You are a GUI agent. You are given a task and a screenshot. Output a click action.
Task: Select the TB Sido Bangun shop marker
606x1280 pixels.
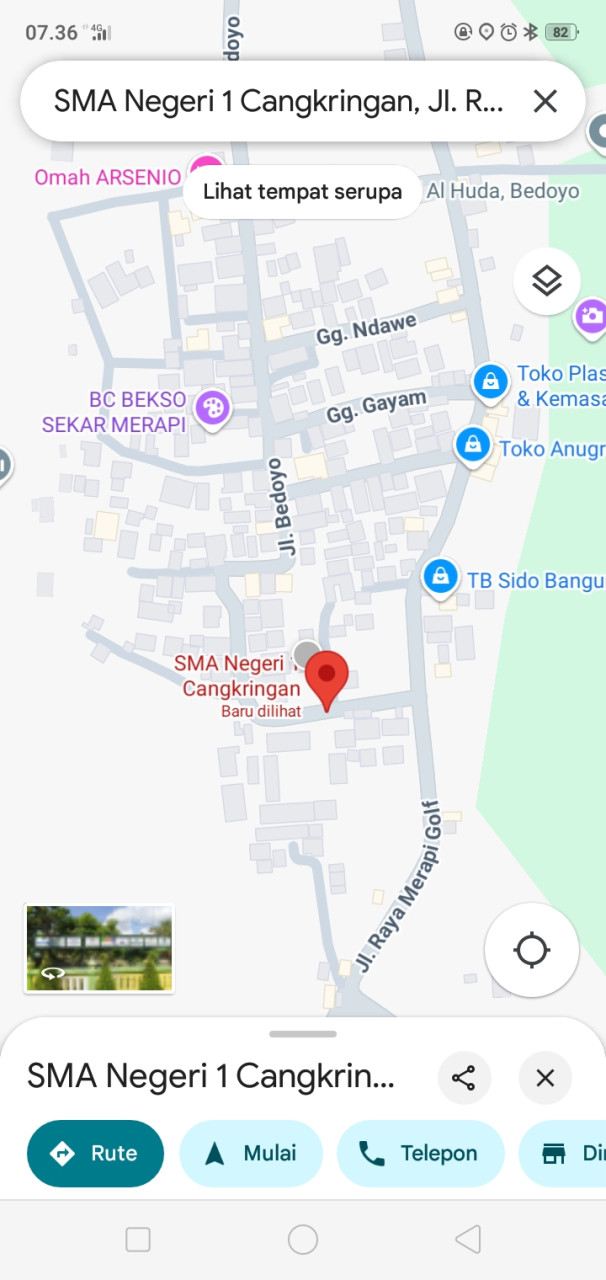(439, 576)
